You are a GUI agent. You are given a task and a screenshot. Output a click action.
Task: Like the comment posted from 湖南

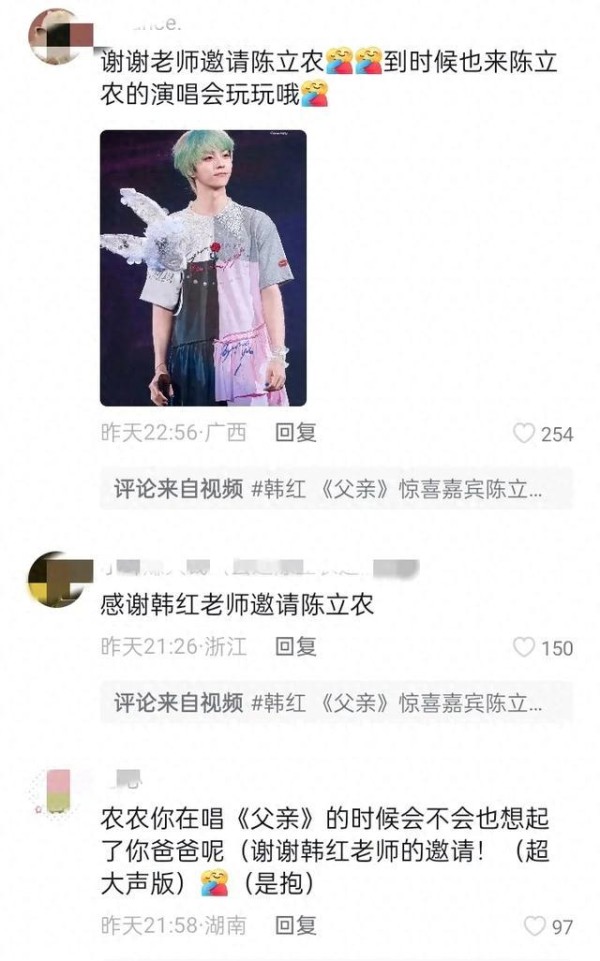535,926
